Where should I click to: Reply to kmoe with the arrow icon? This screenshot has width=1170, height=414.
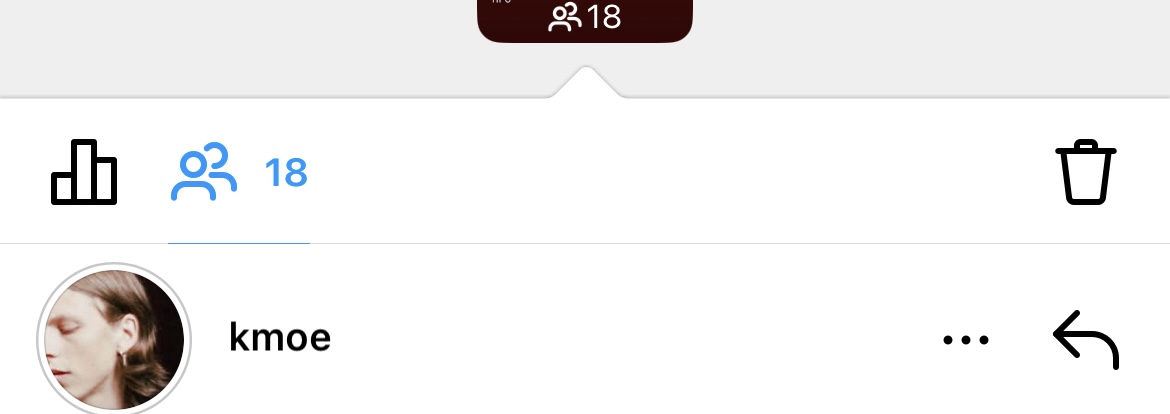[1085, 340]
